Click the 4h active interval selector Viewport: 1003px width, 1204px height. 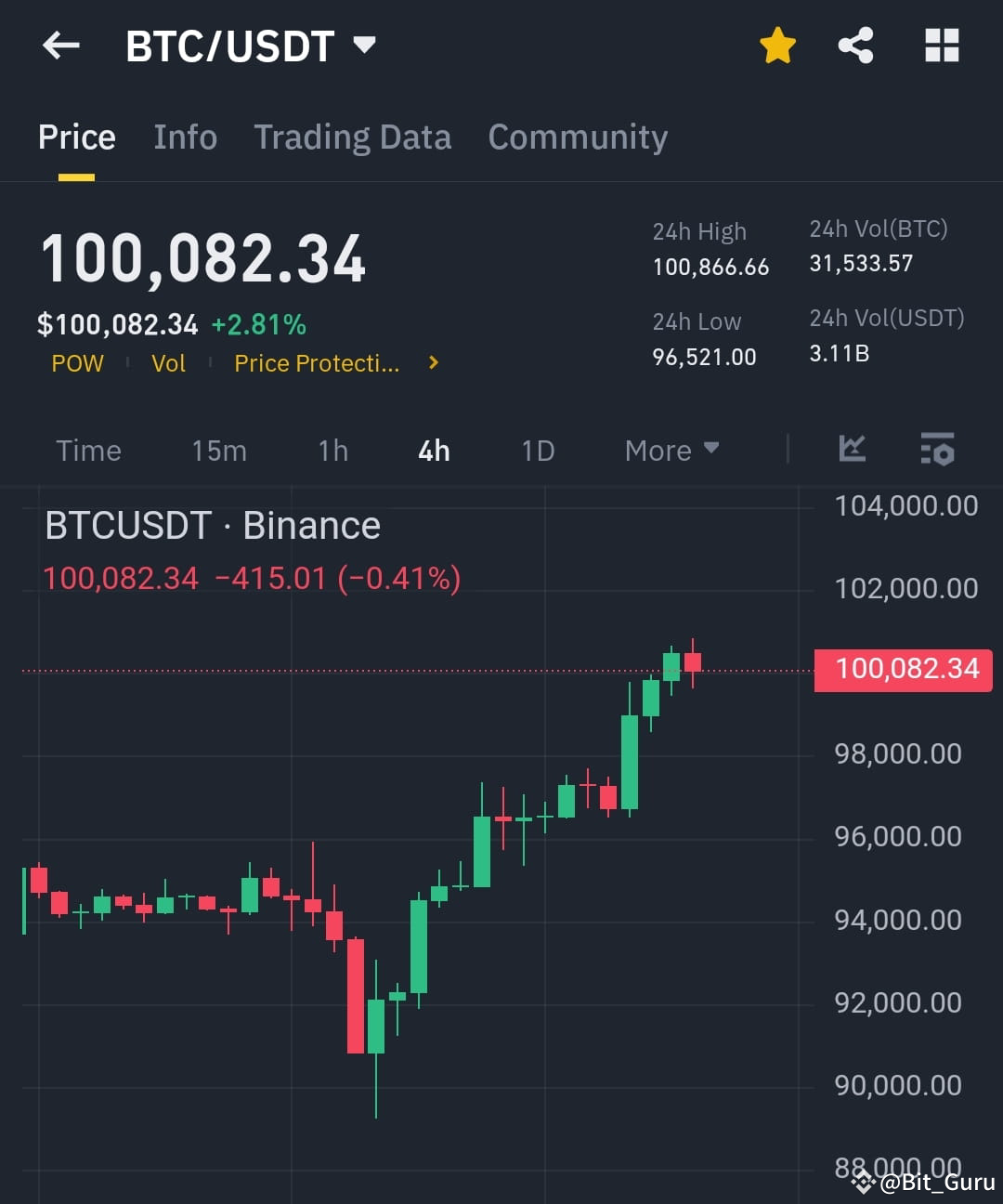pos(432,451)
